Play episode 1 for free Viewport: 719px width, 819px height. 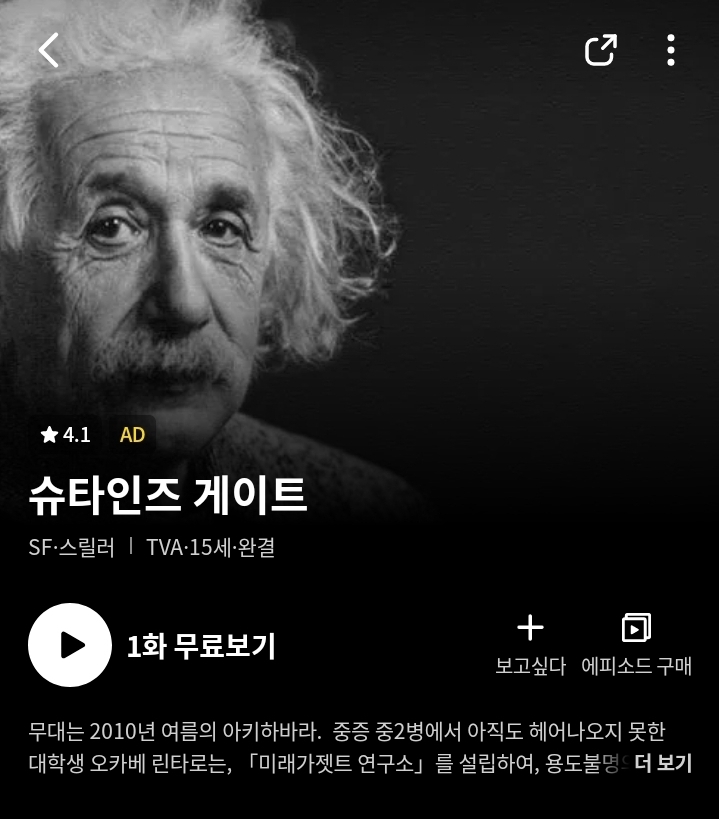[x=70, y=645]
